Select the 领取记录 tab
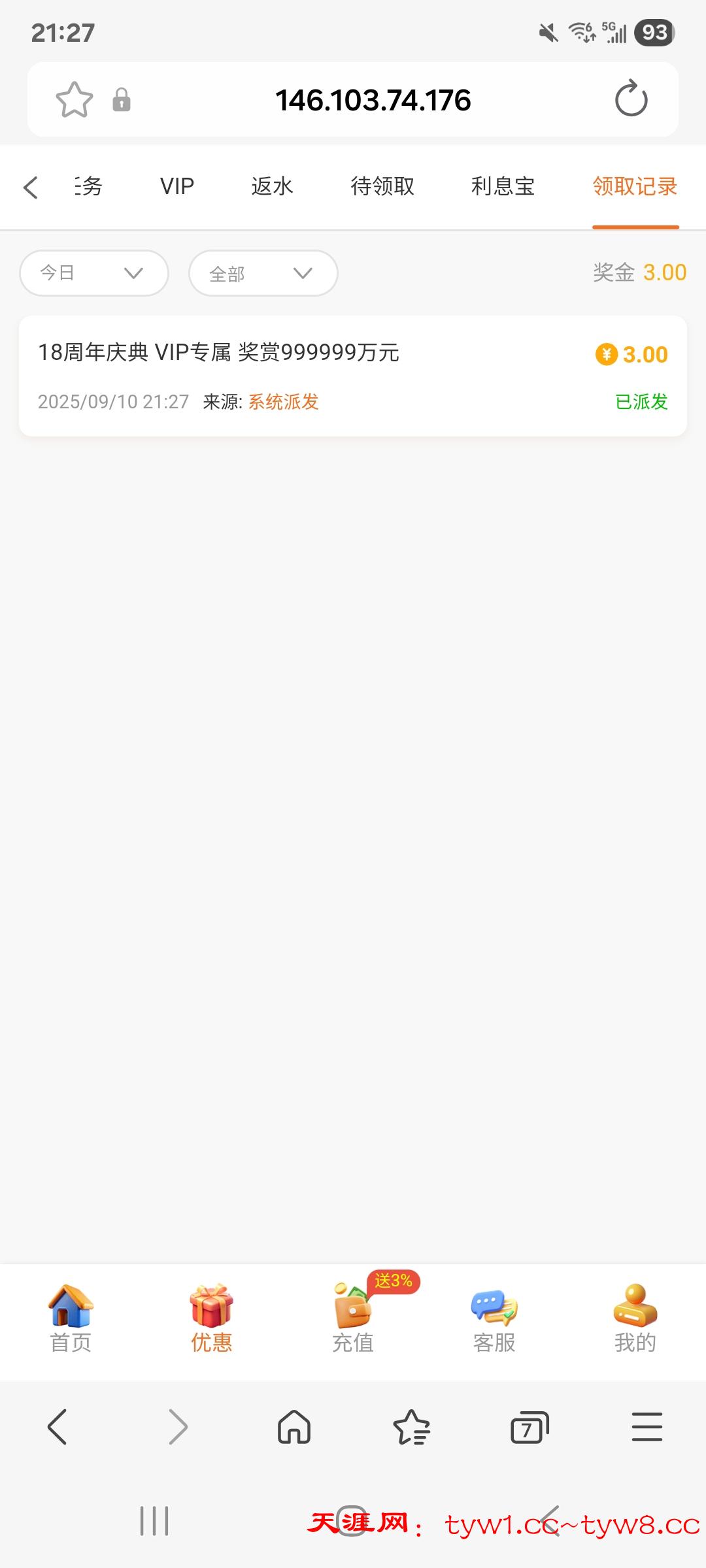 (x=635, y=187)
